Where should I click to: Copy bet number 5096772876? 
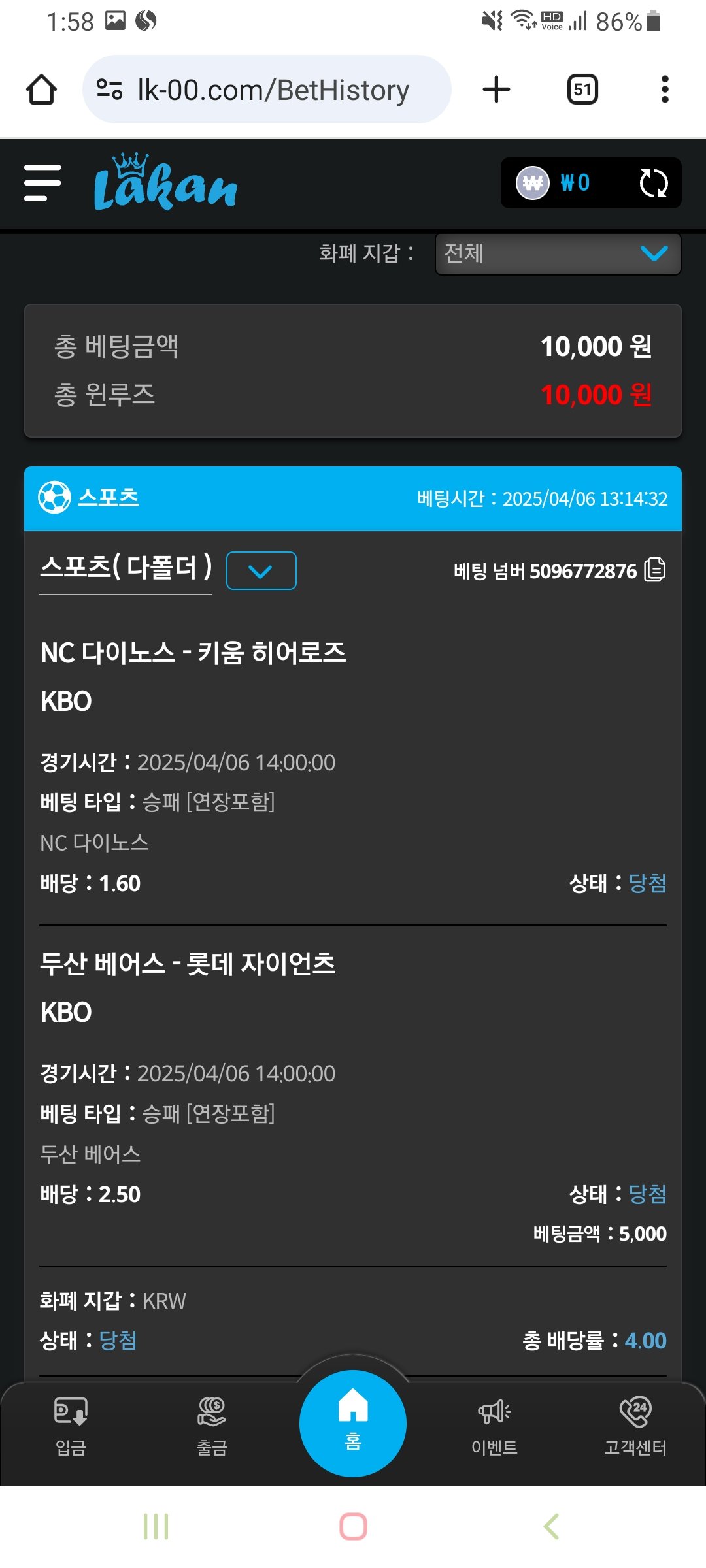tap(654, 570)
